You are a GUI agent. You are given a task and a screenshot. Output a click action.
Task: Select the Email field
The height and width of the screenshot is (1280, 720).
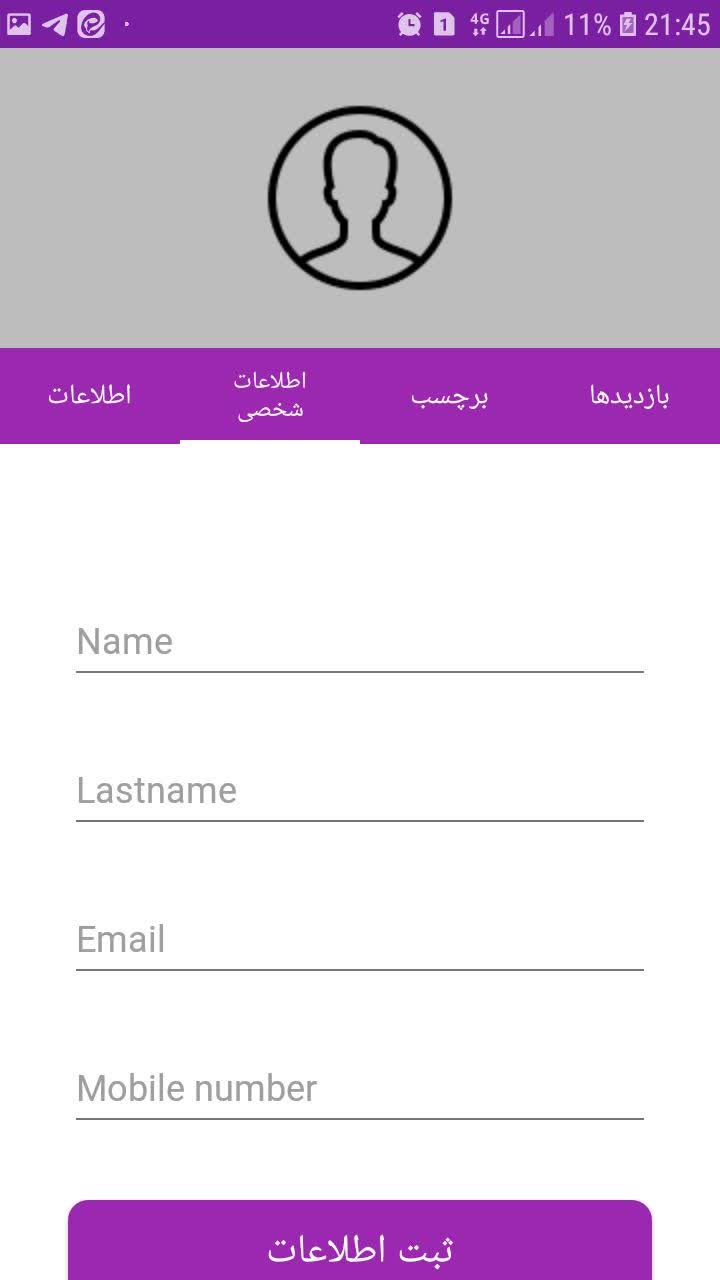tap(360, 940)
